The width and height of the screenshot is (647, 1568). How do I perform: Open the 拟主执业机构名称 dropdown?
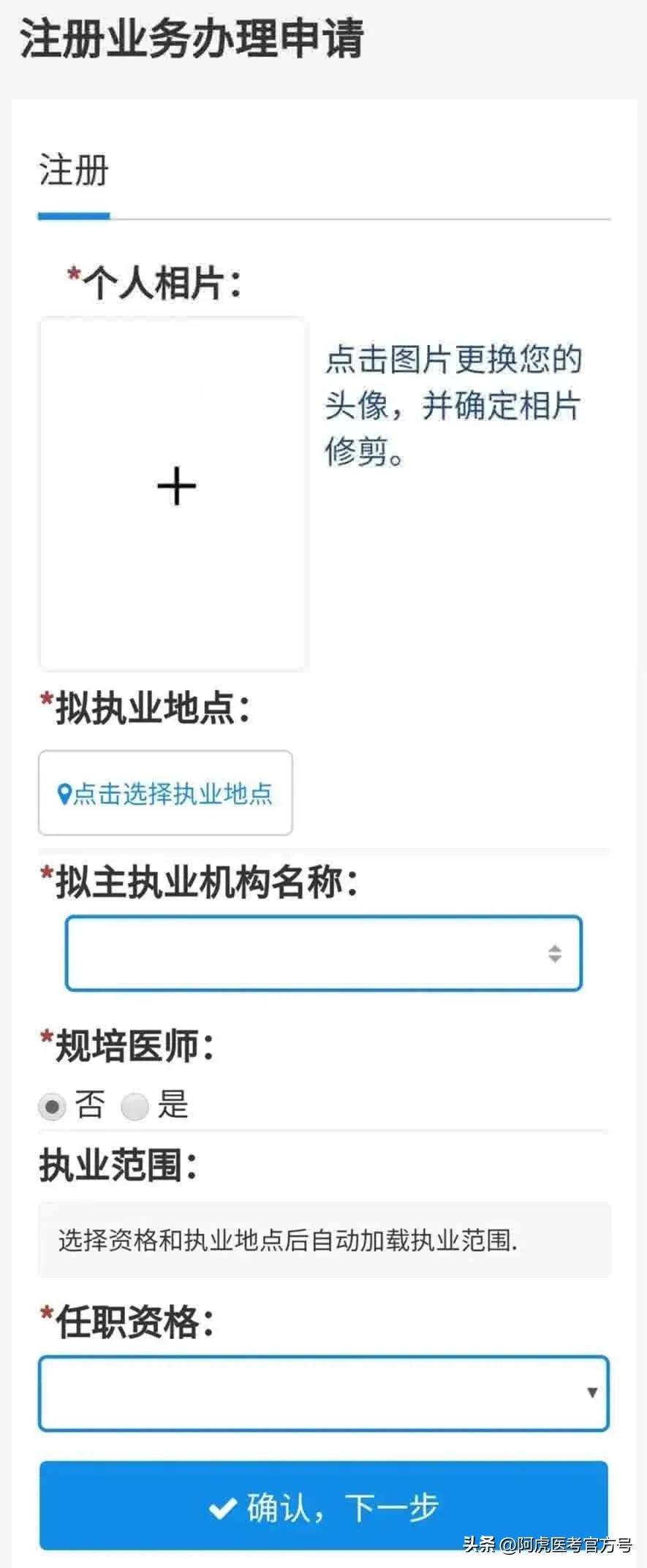point(323,953)
